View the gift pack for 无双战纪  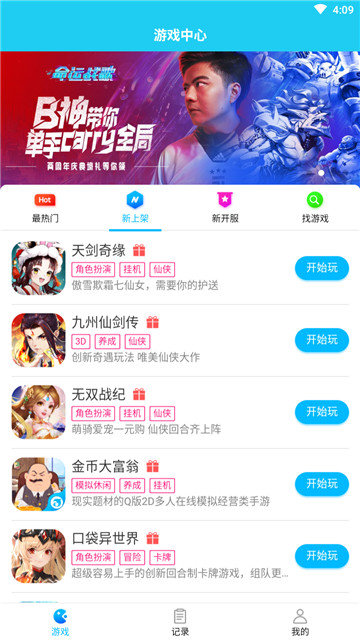[139, 394]
